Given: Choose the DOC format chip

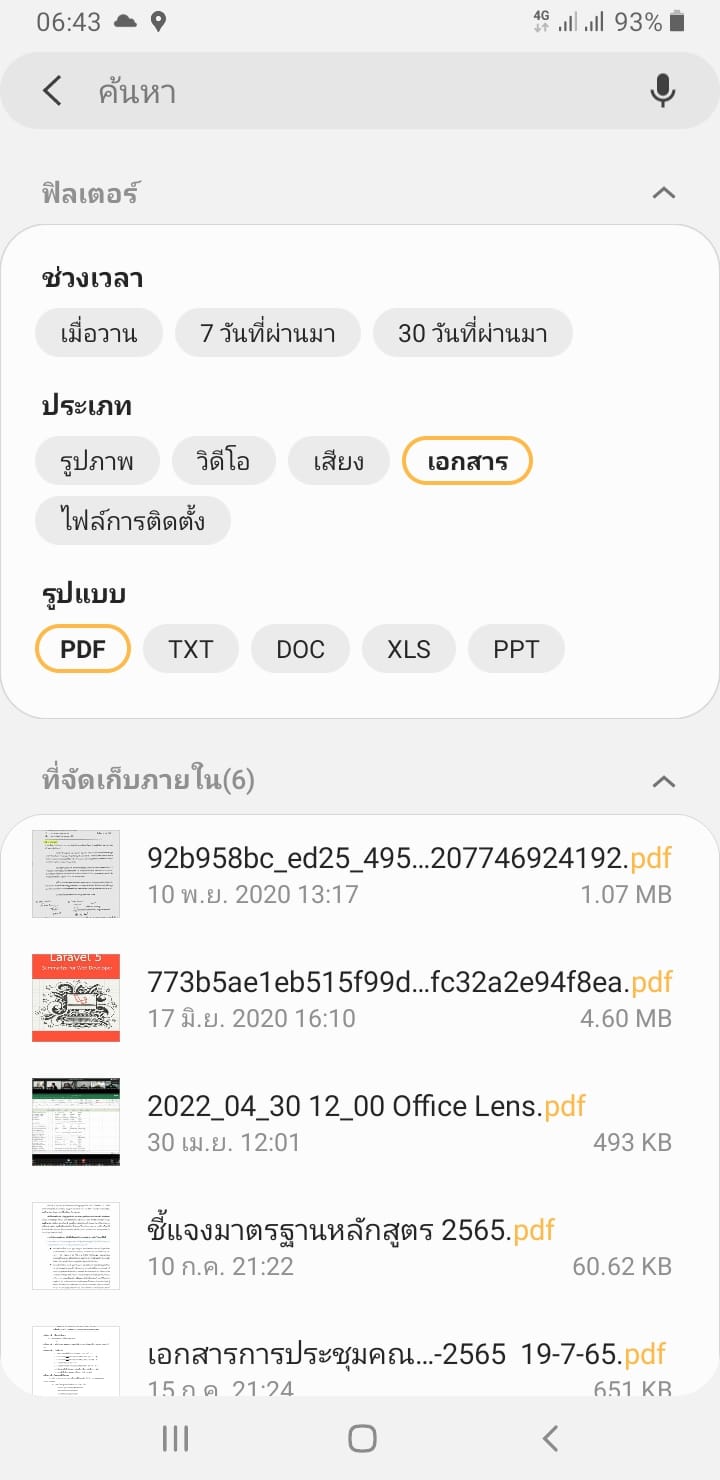Looking at the screenshot, I should click(x=300, y=649).
